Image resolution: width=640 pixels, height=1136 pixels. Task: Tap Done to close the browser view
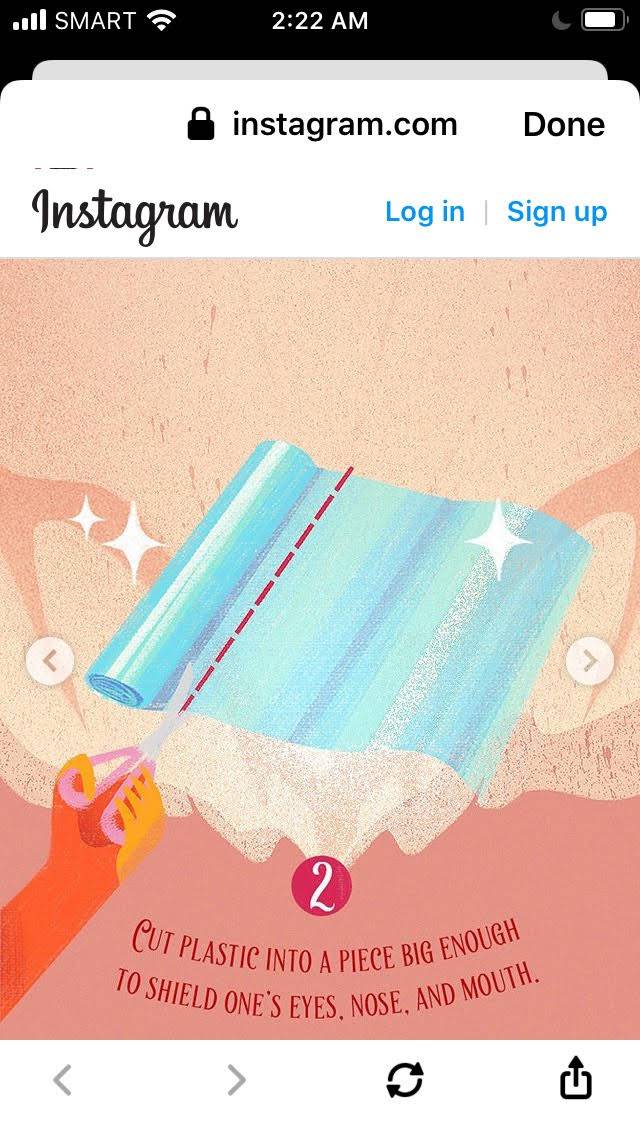click(564, 125)
